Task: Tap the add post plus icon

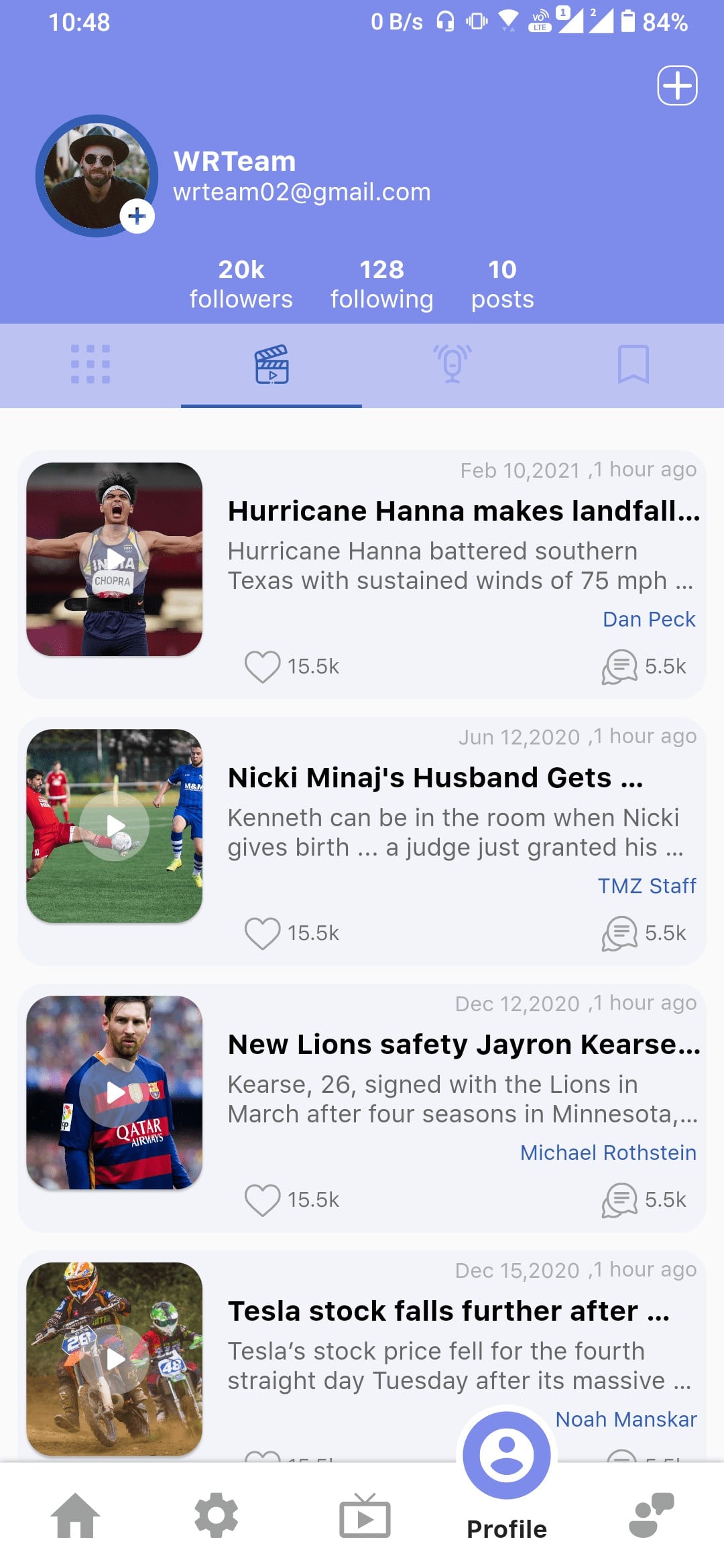Action: click(676, 86)
